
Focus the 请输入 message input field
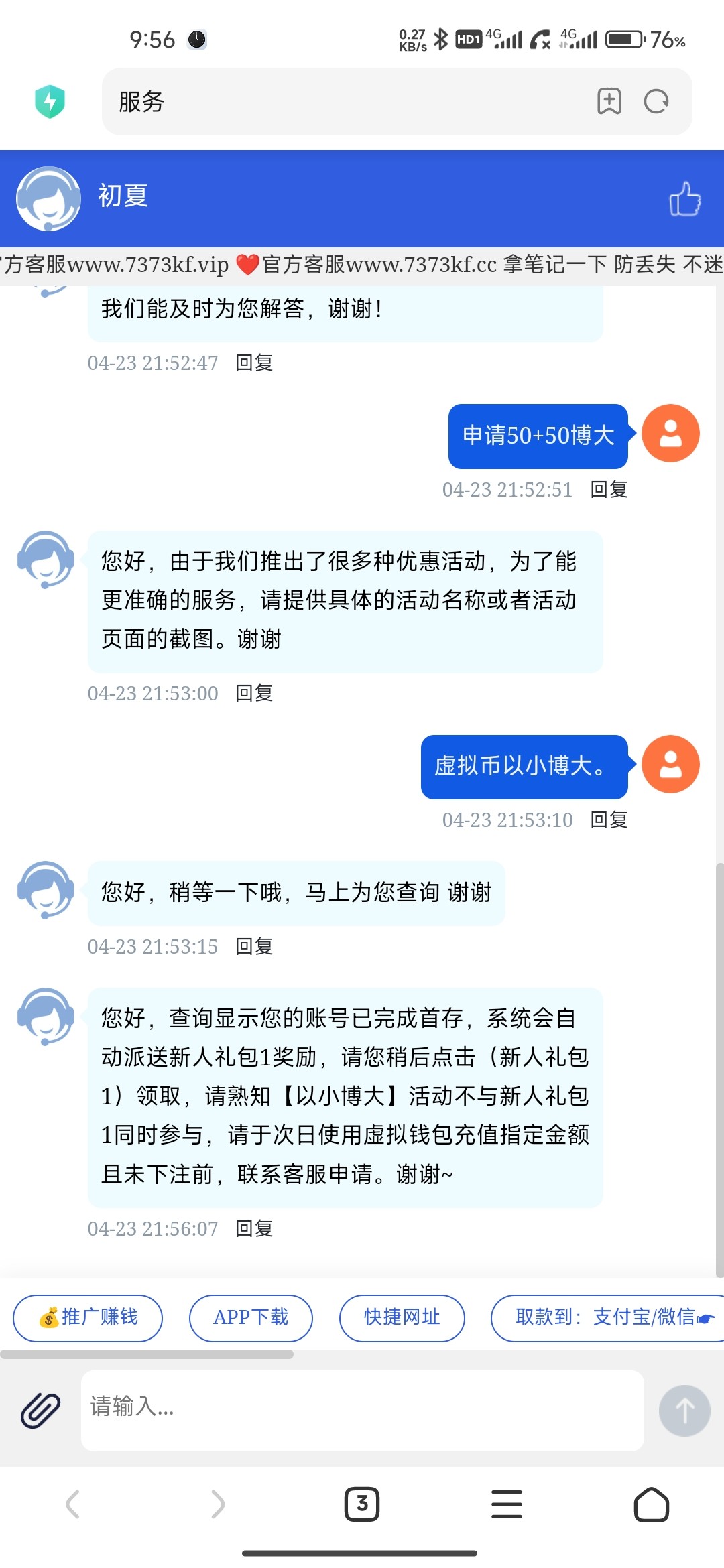(362, 1410)
